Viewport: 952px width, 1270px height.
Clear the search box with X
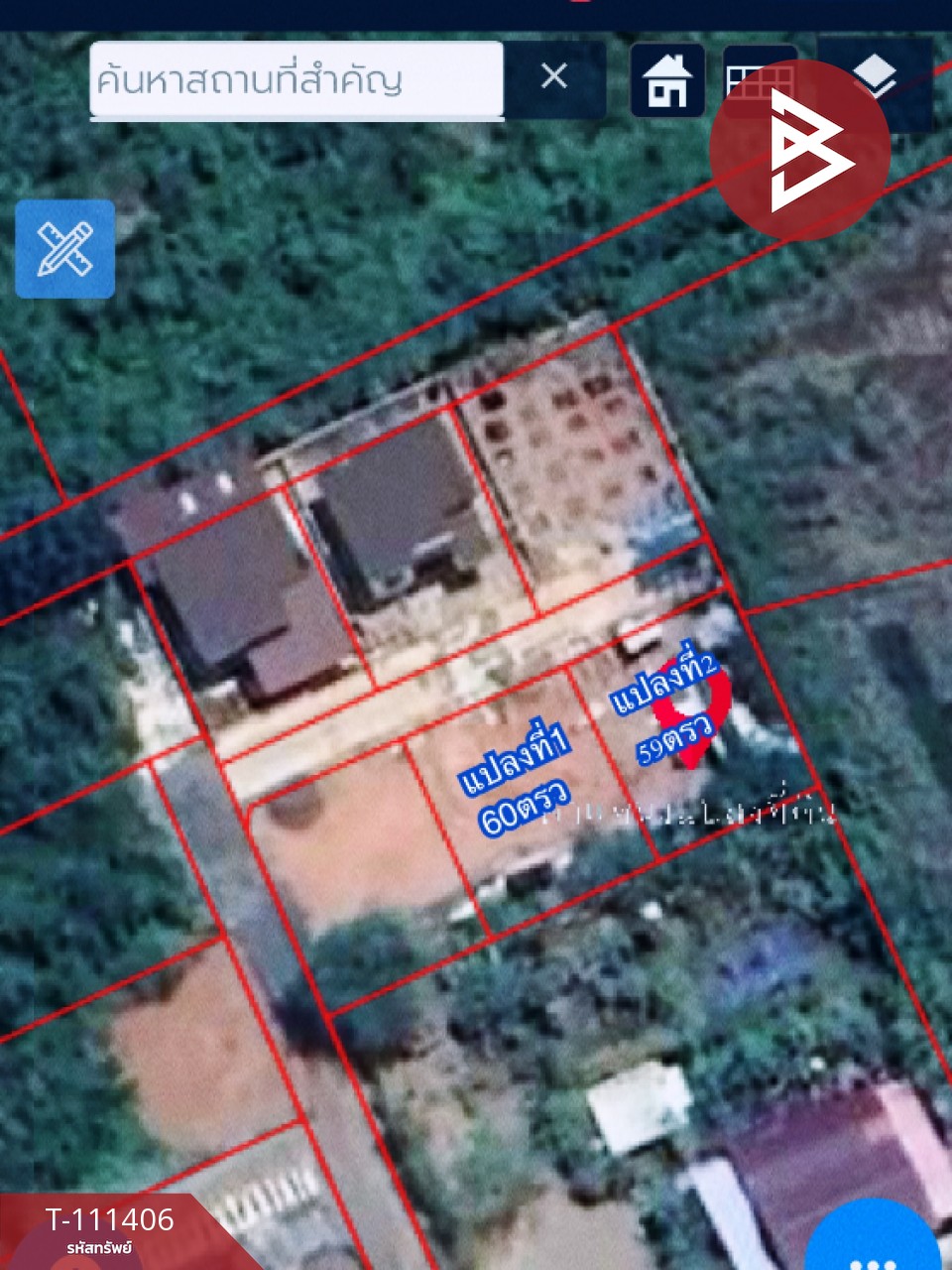(554, 77)
